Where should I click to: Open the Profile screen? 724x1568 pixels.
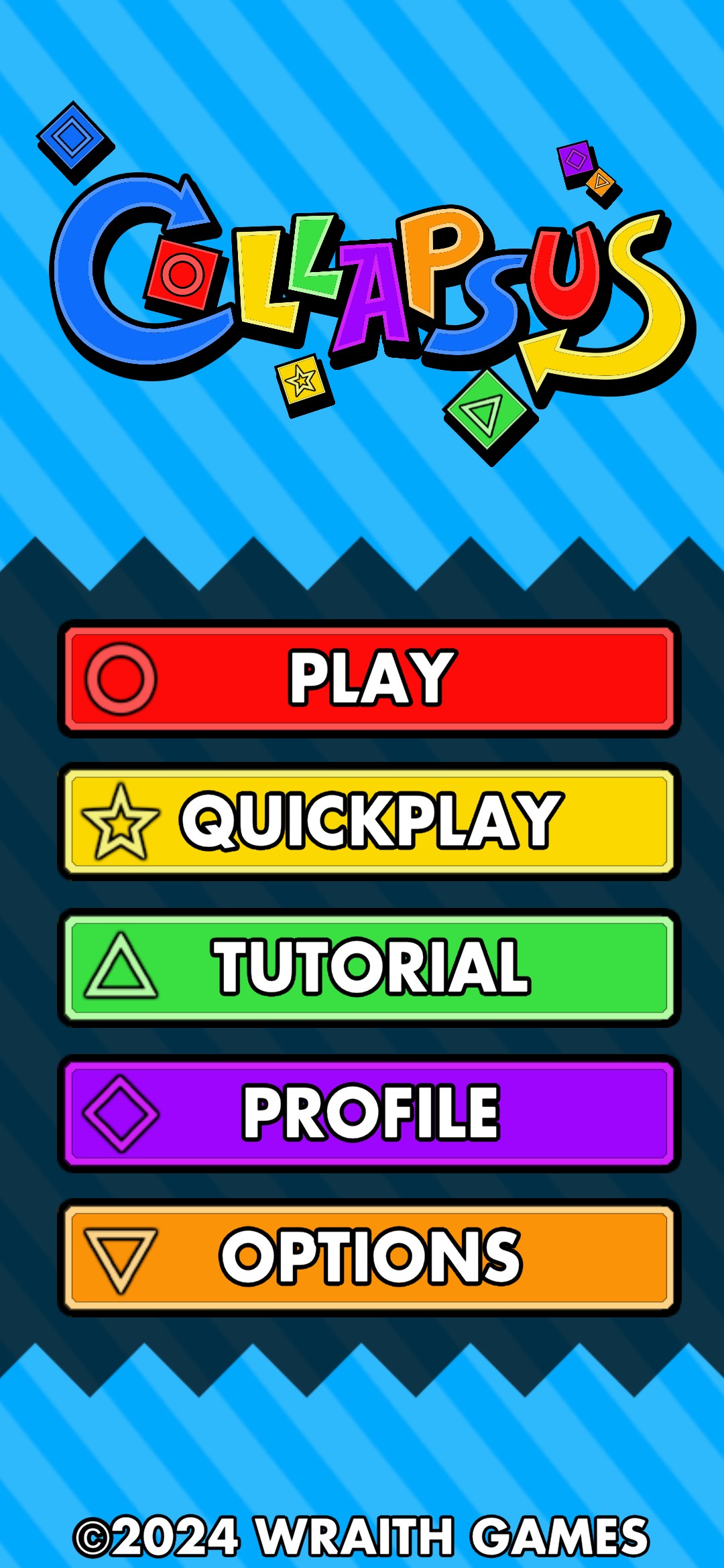click(370, 1113)
